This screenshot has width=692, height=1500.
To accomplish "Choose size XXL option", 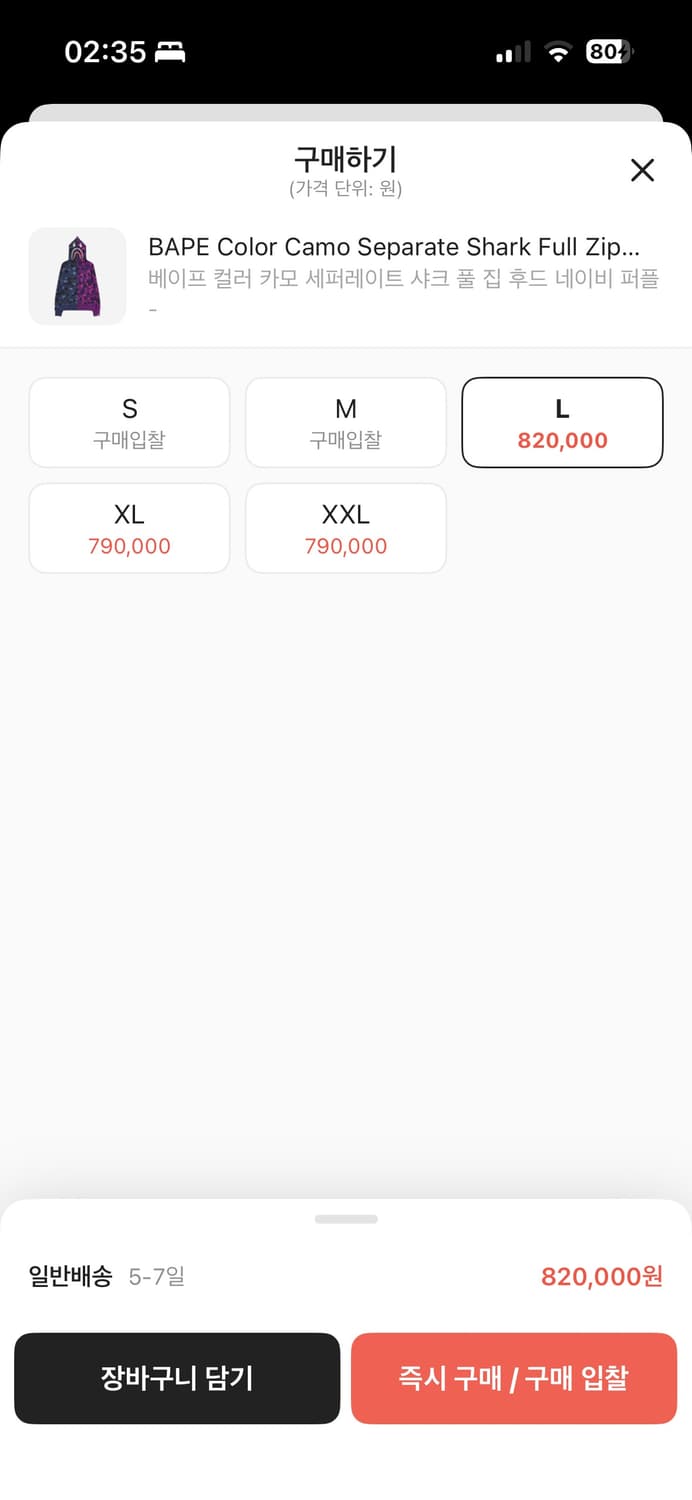I will pyautogui.click(x=346, y=528).
